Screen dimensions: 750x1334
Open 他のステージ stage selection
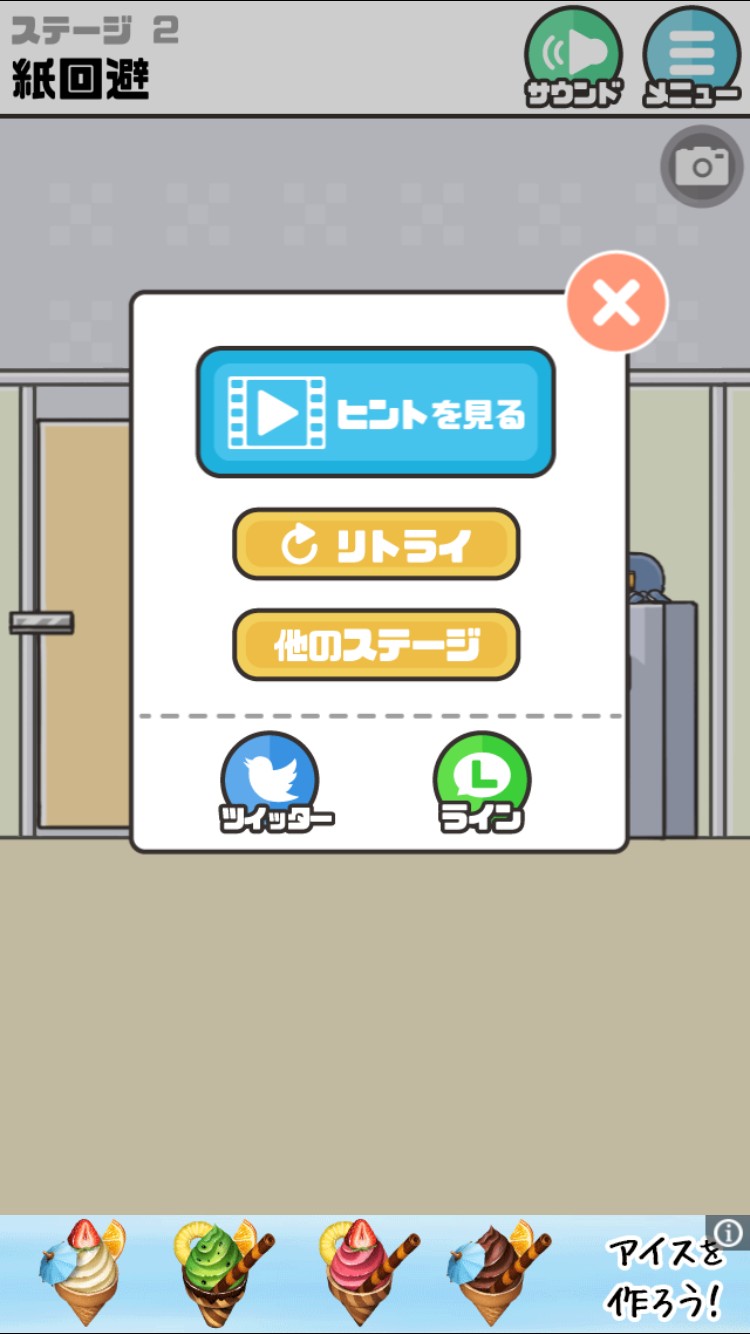[376, 645]
